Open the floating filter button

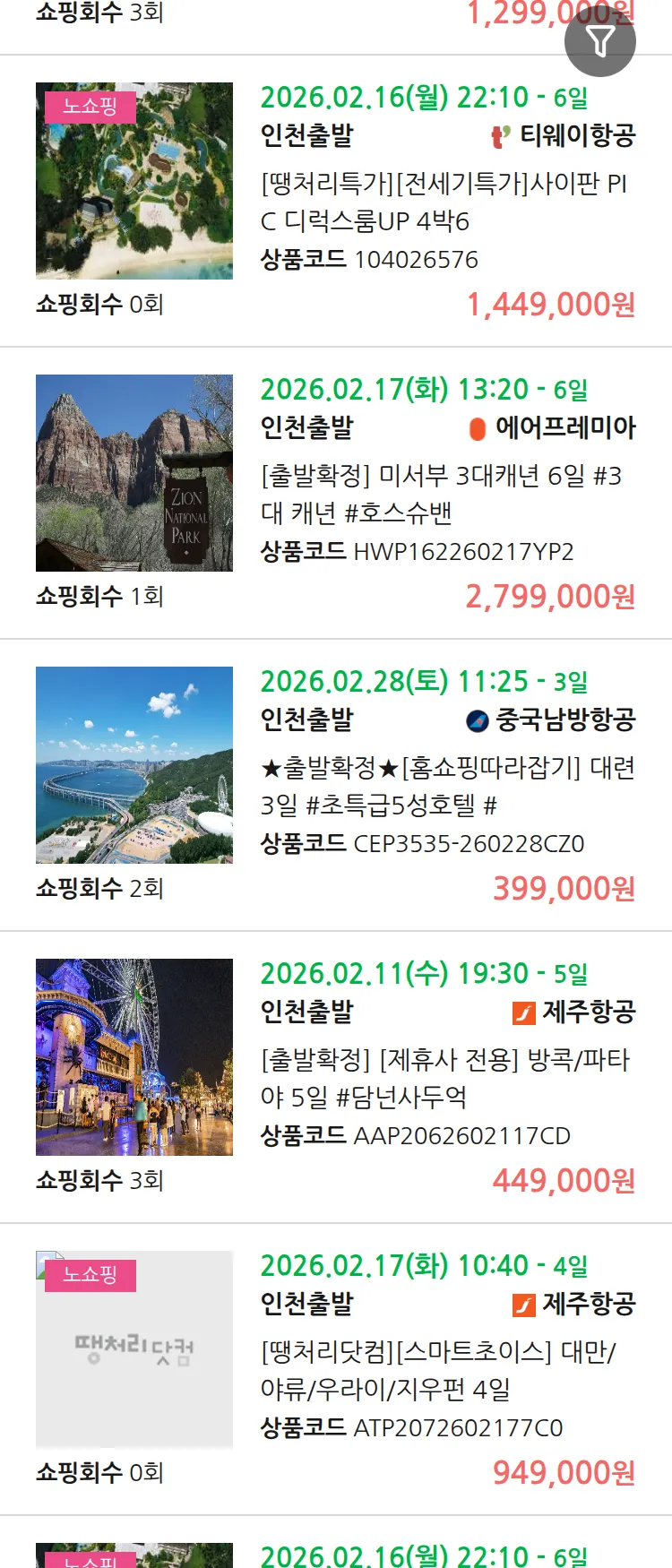[599, 41]
